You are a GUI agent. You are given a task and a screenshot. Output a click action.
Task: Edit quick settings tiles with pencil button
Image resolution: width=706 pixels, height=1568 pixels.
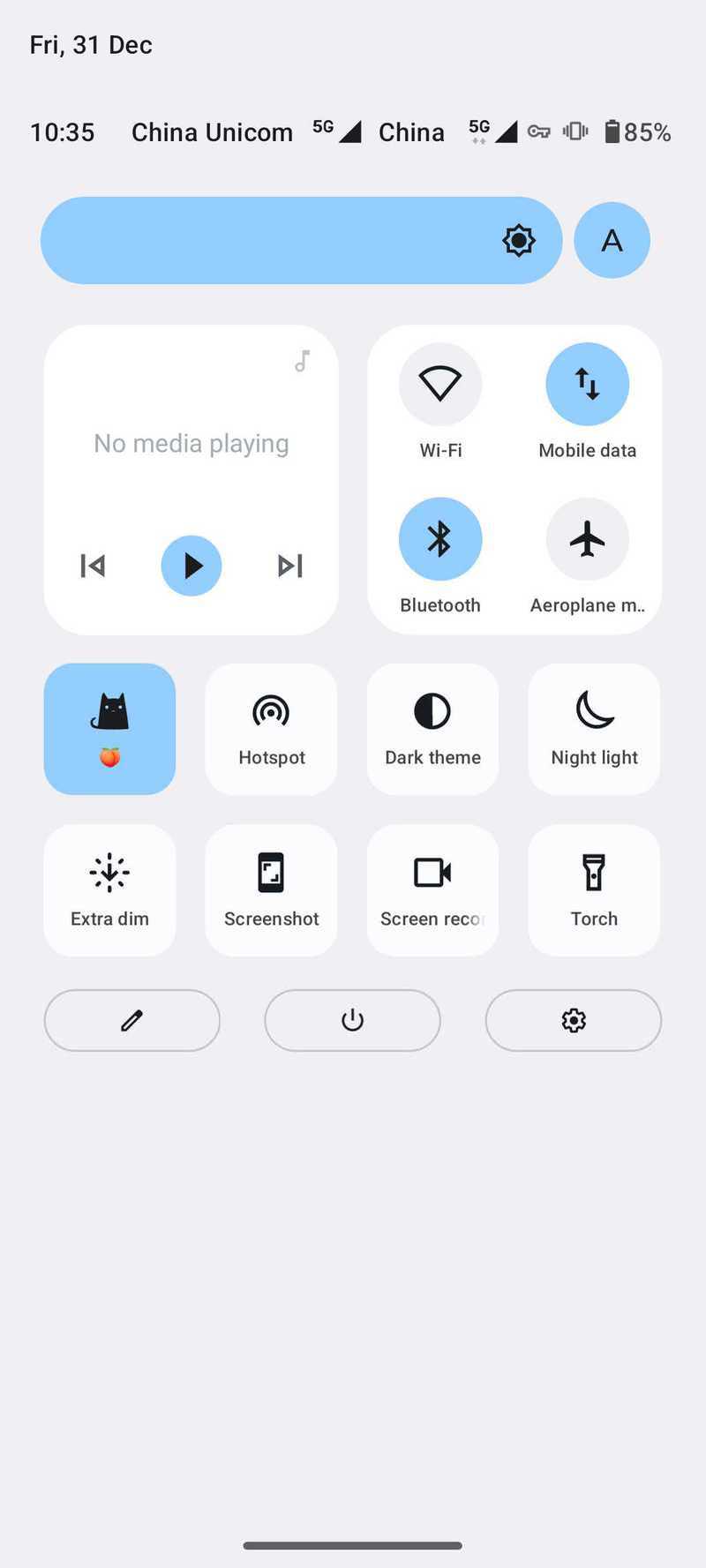click(x=132, y=1020)
